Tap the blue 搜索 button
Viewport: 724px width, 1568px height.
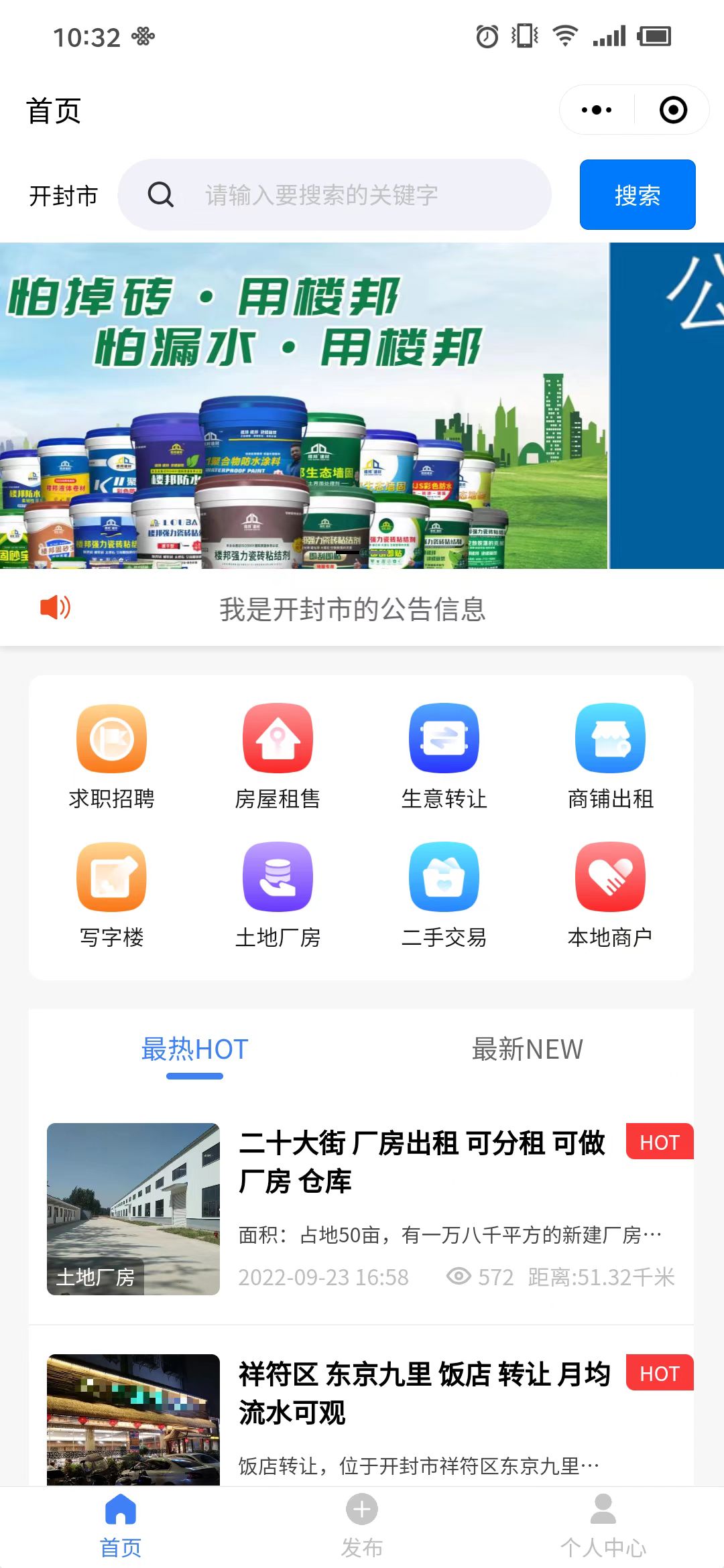637,195
